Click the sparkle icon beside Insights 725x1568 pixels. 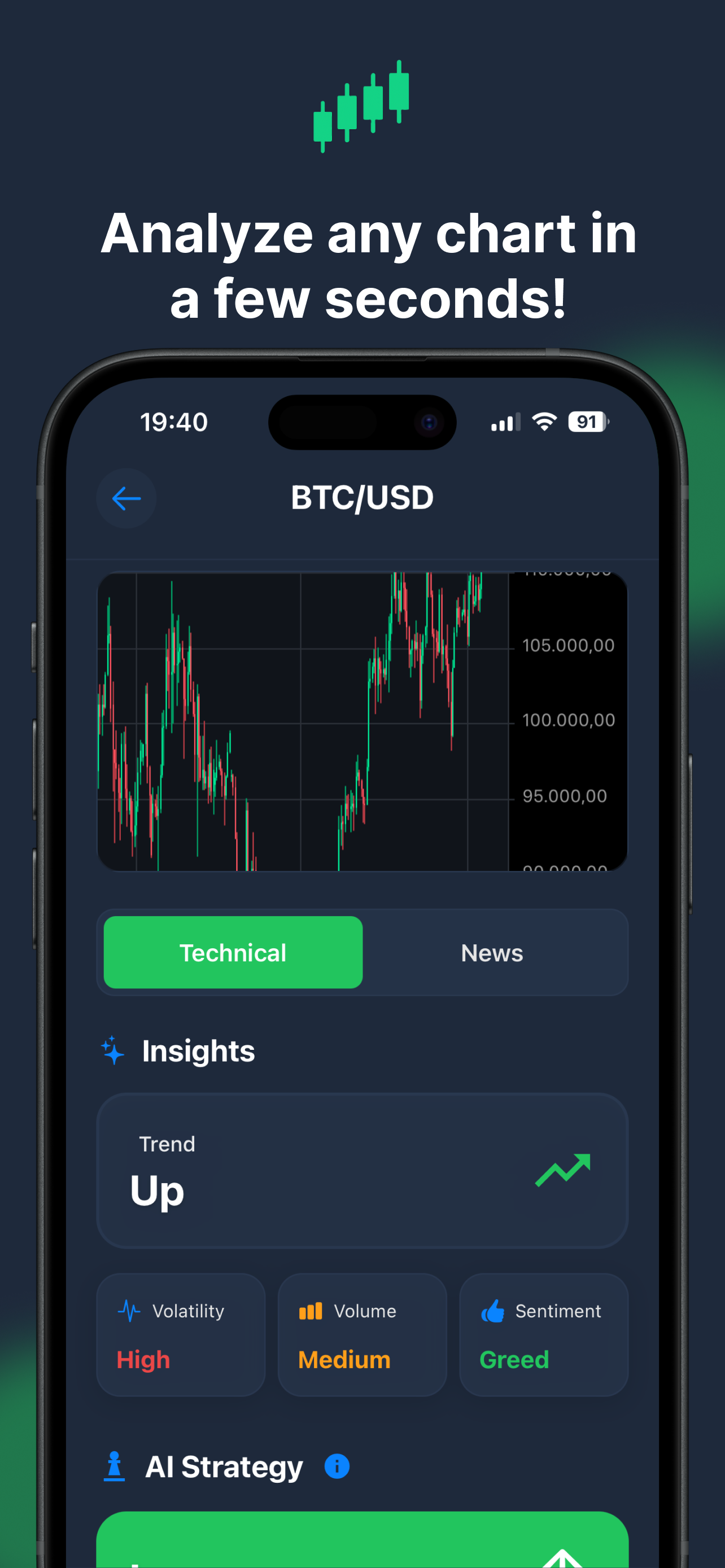(112, 1050)
